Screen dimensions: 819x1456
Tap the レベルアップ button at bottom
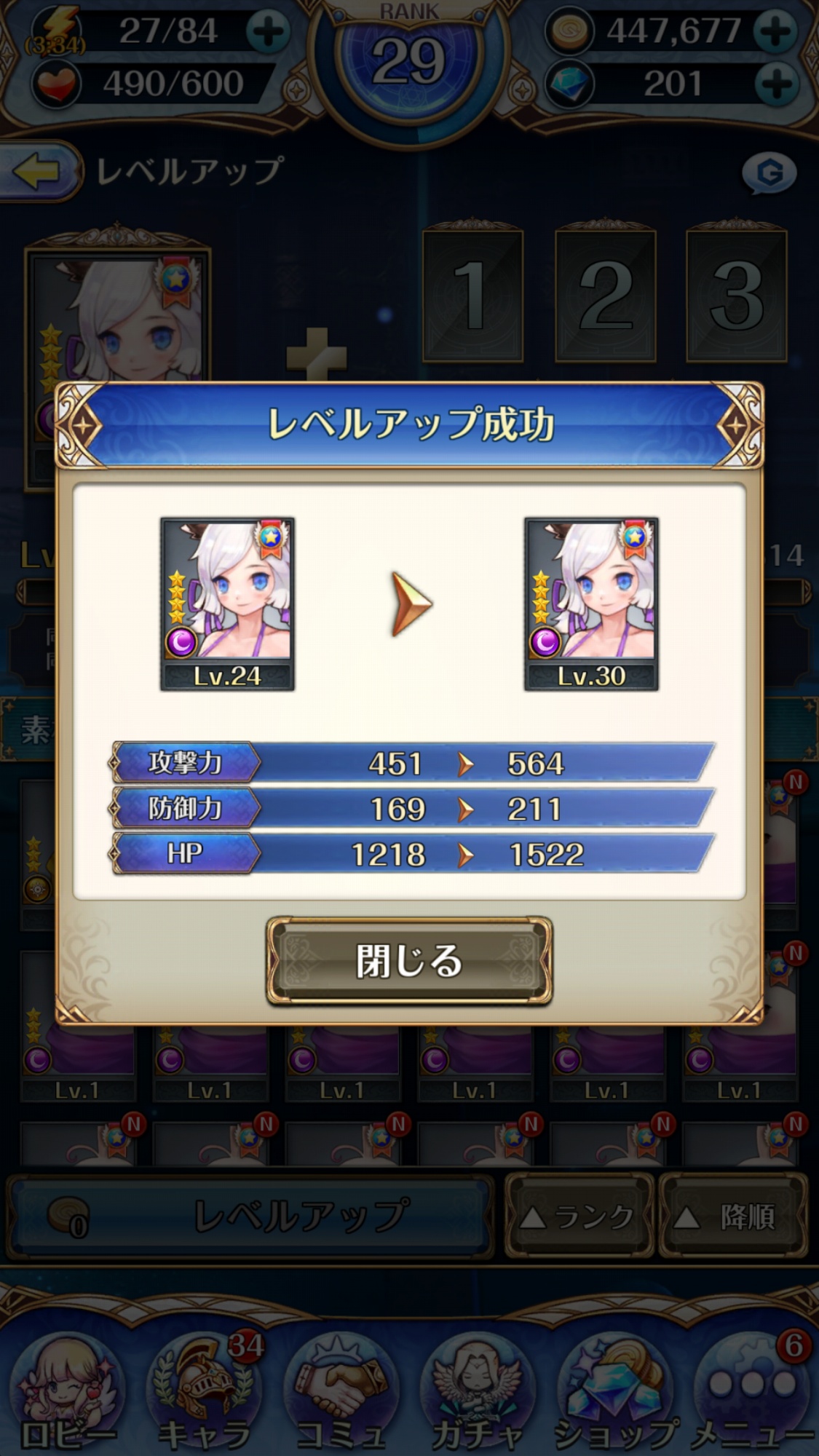[x=250, y=1216]
